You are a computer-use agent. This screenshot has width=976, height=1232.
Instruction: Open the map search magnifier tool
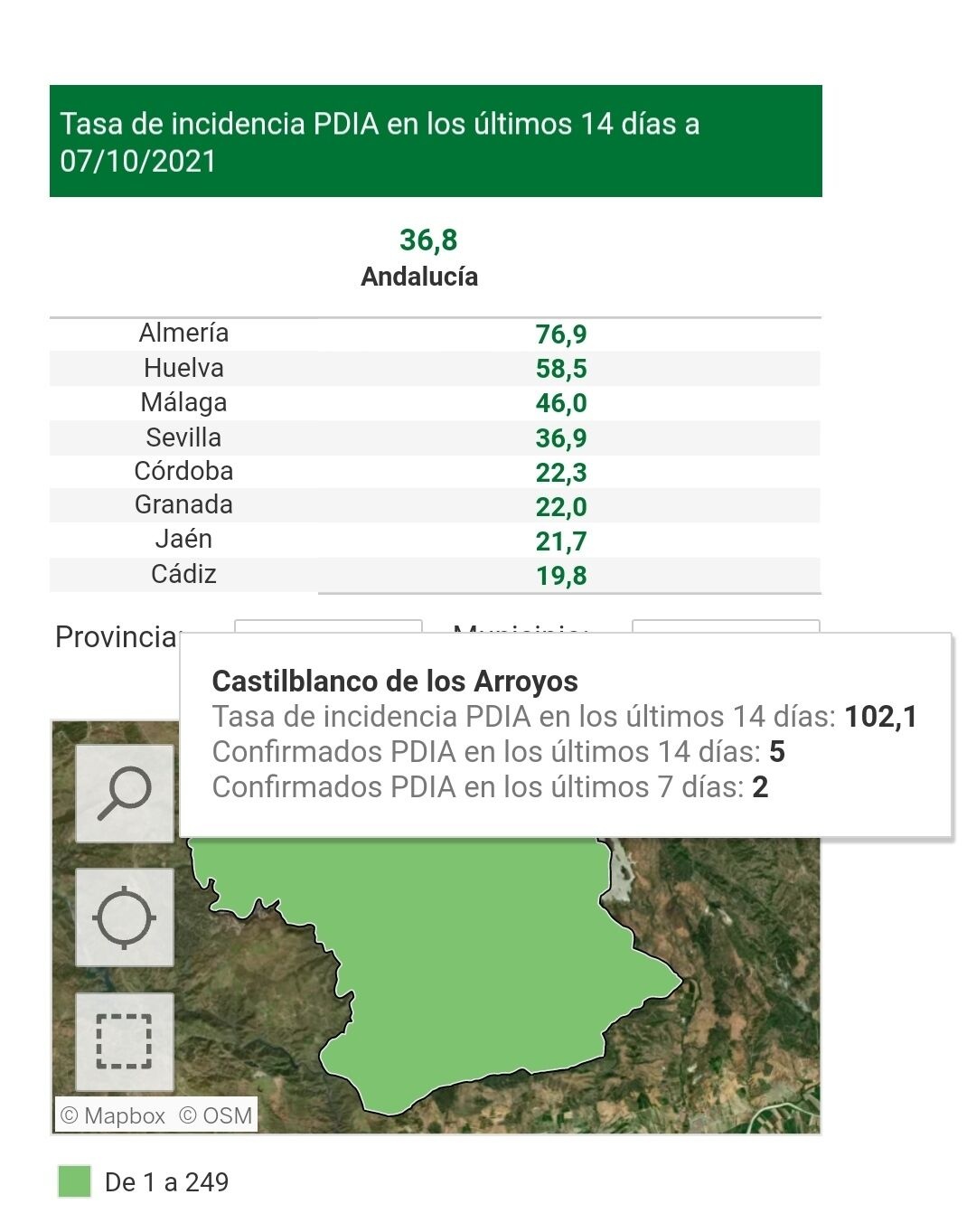point(125,793)
